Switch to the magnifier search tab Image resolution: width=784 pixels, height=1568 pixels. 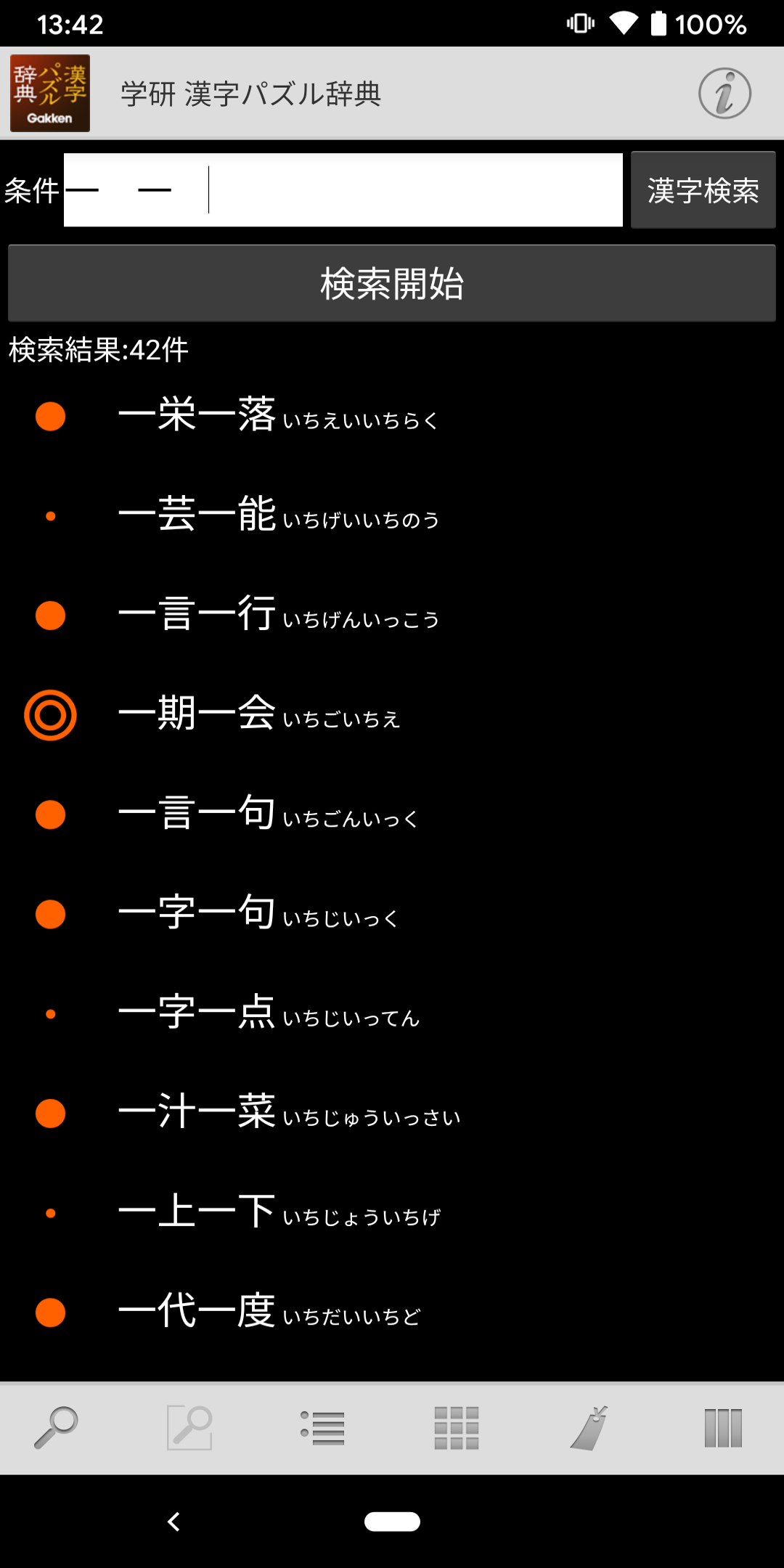(56, 1428)
